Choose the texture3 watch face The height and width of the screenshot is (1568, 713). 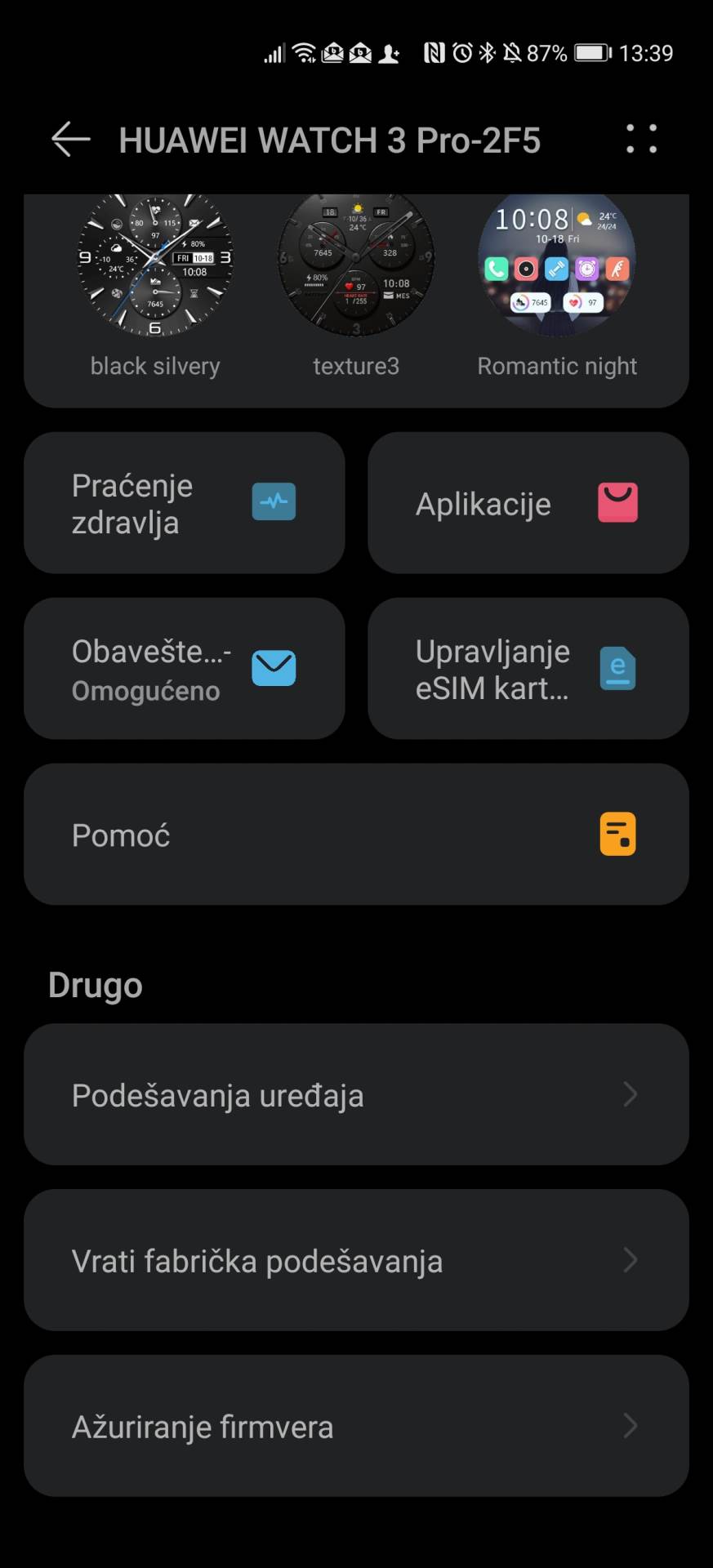(x=356, y=265)
